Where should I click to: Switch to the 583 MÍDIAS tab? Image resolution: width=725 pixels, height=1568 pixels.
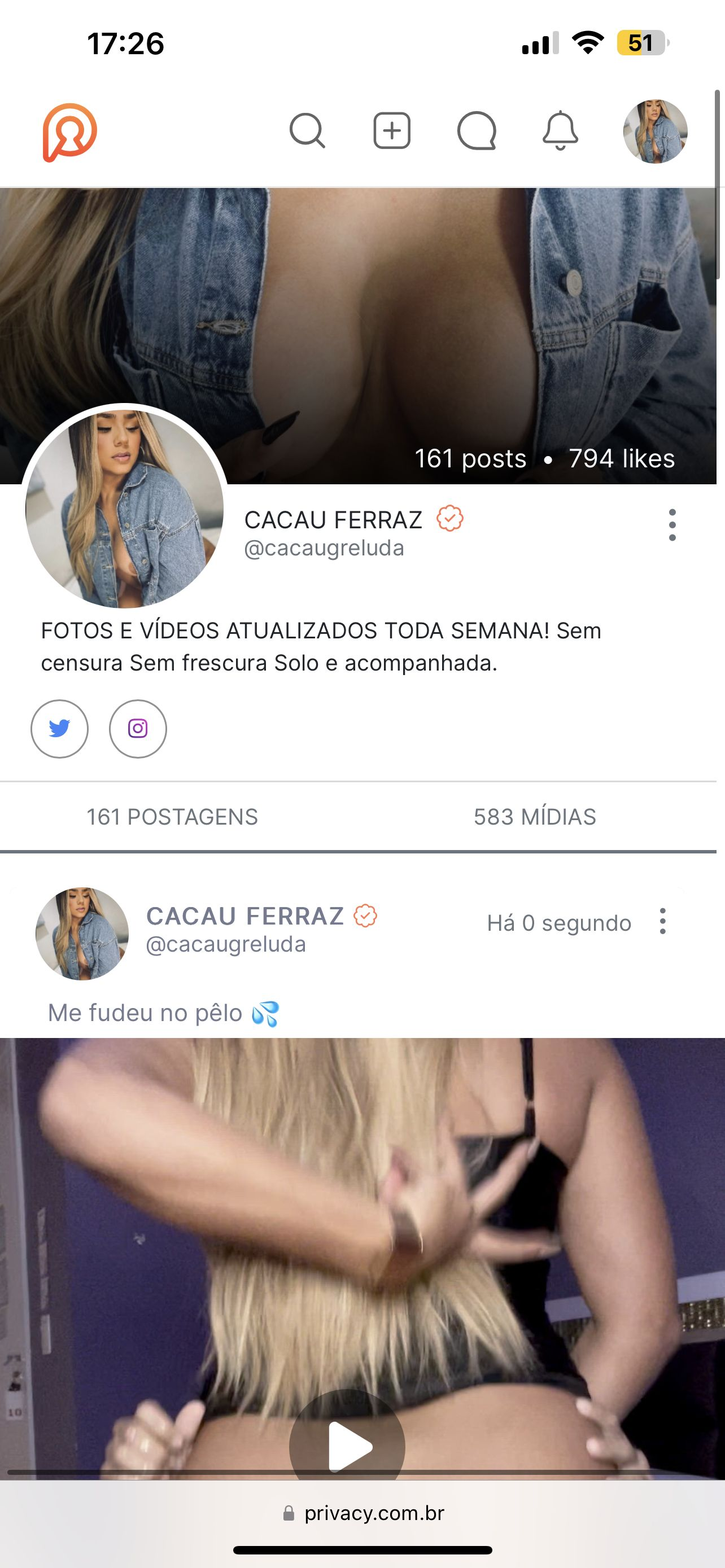pos(535,817)
